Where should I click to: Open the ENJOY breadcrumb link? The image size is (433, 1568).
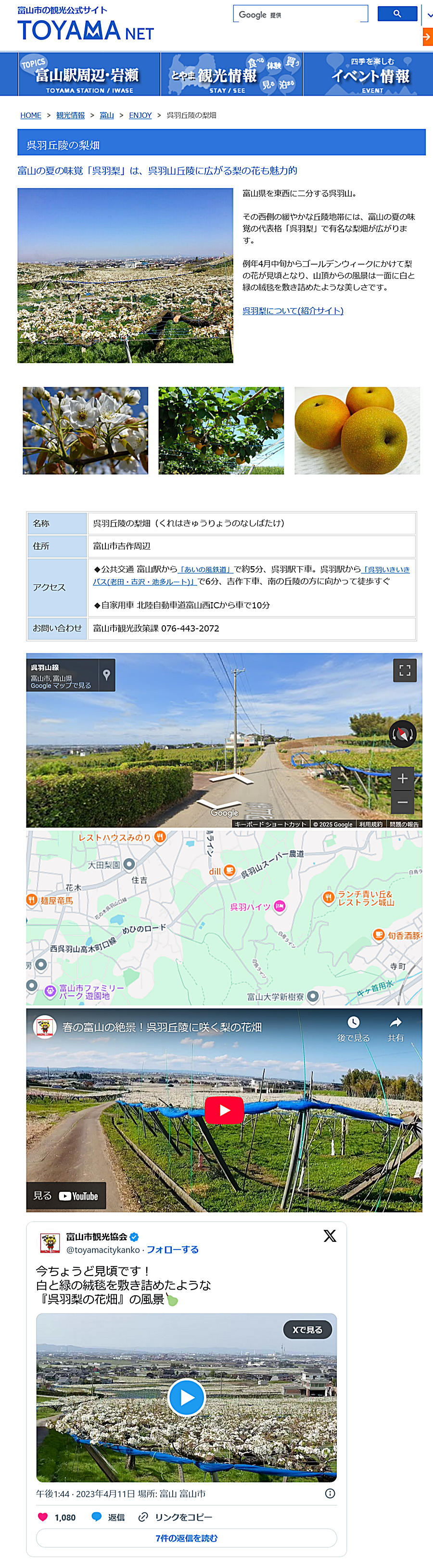[140, 115]
